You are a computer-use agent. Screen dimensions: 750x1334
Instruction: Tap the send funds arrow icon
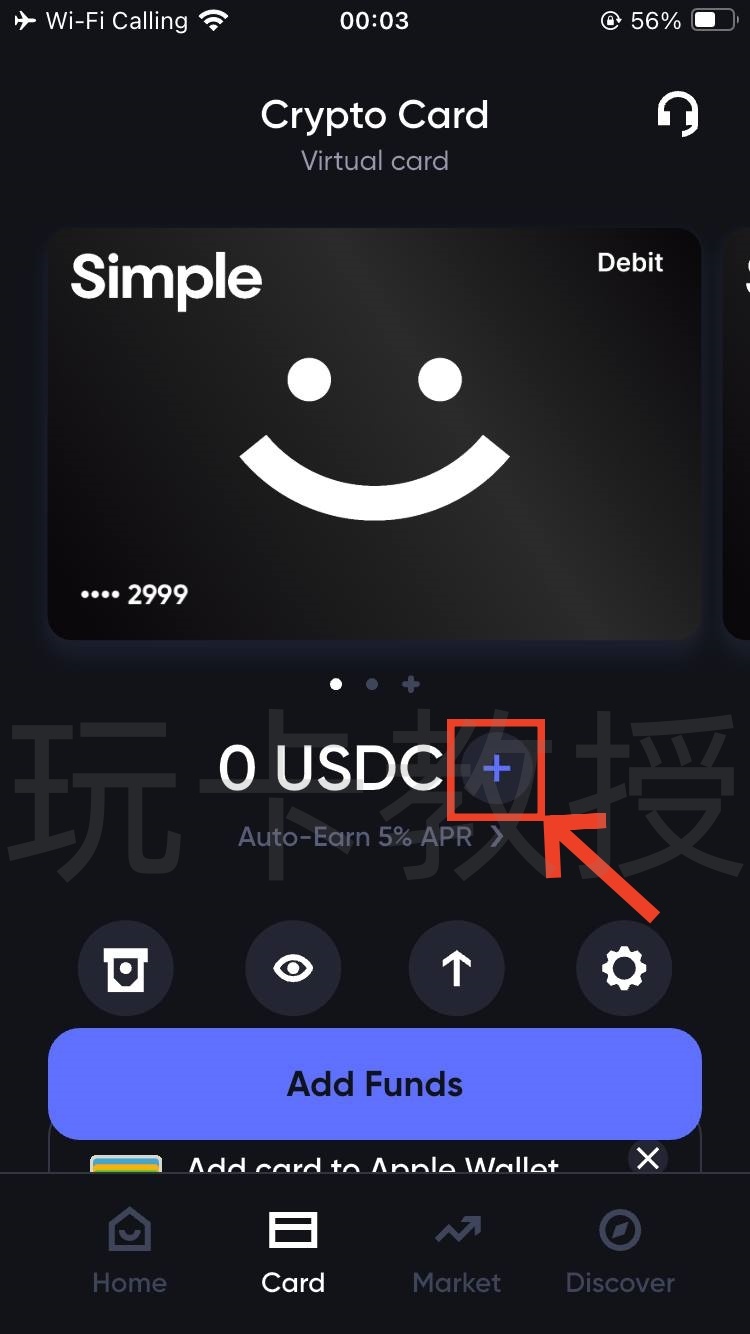(457, 967)
